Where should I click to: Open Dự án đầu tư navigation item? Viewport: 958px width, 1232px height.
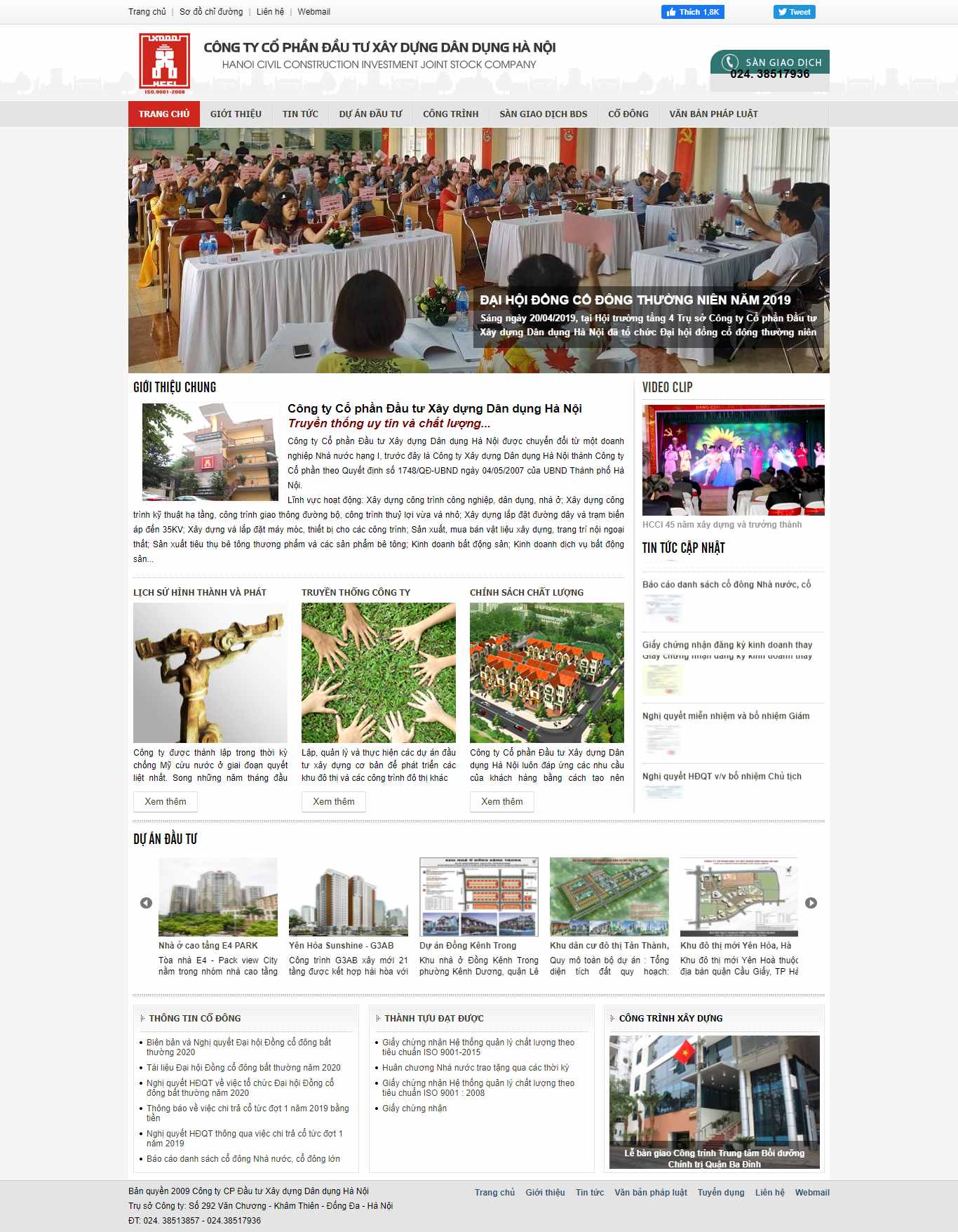[370, 114]
